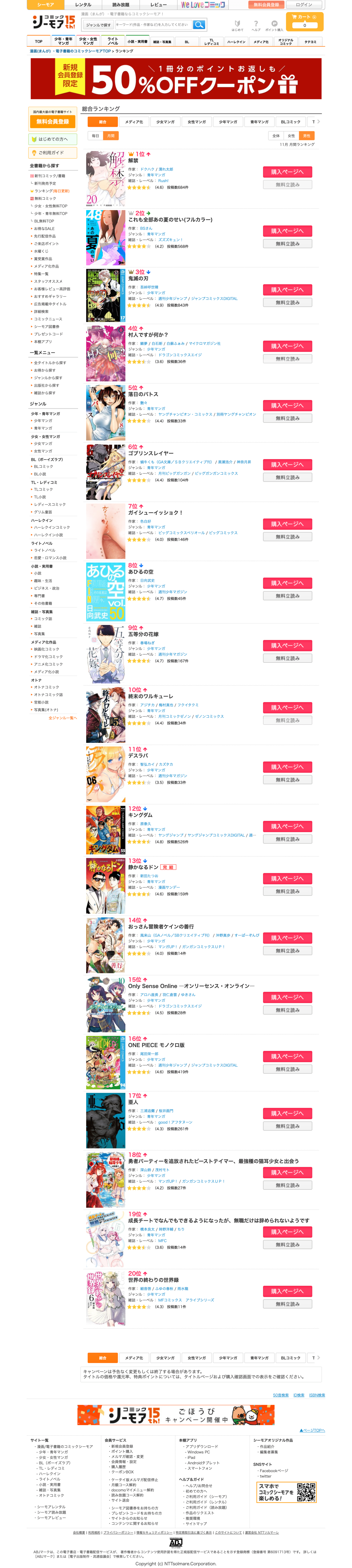Open the 50%OFF coupon banner
This screenshot has width=352, height=1568.
pyautogui.click(x=176, y=78)
